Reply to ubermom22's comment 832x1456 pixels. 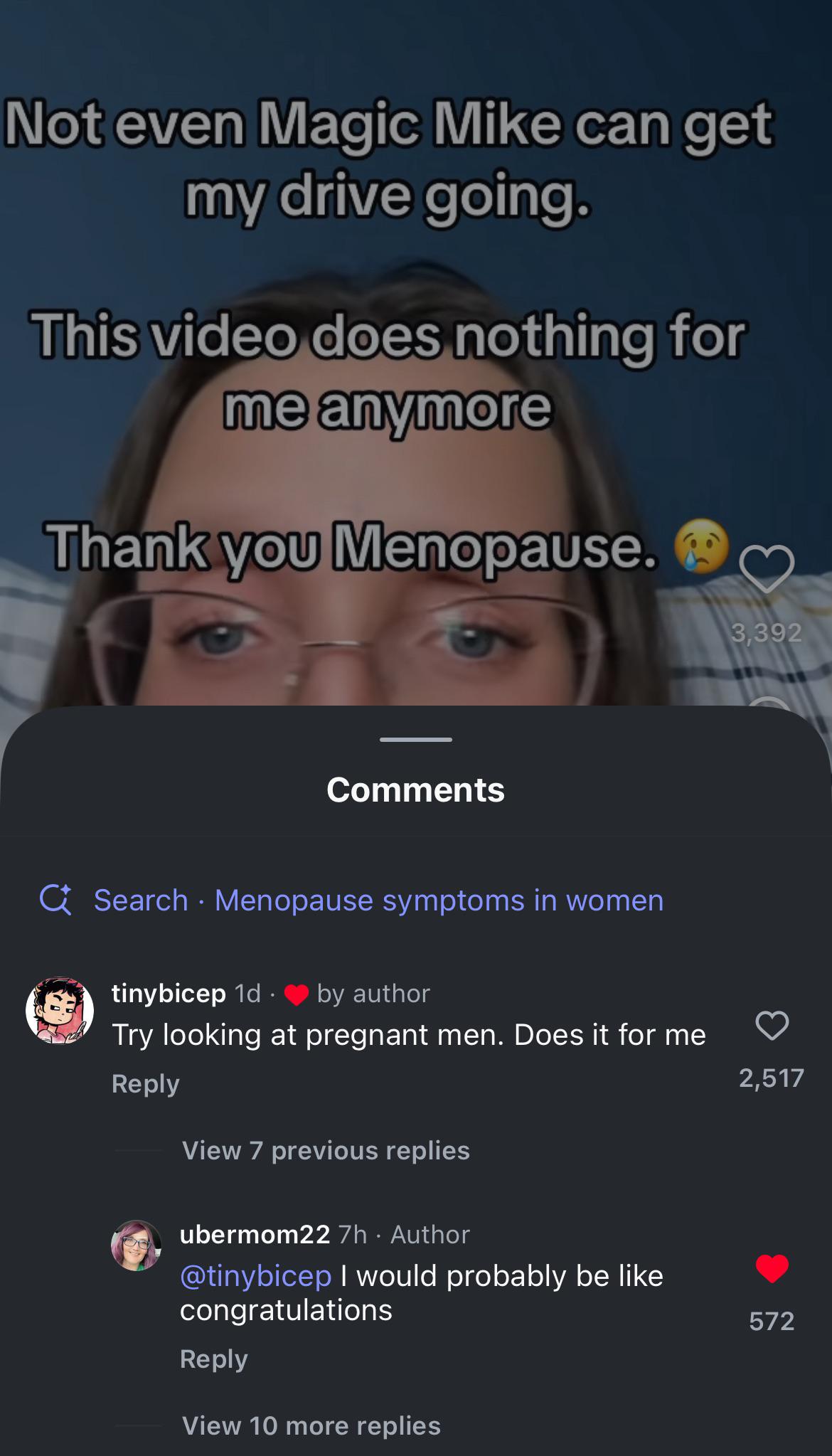point(214,1359)
